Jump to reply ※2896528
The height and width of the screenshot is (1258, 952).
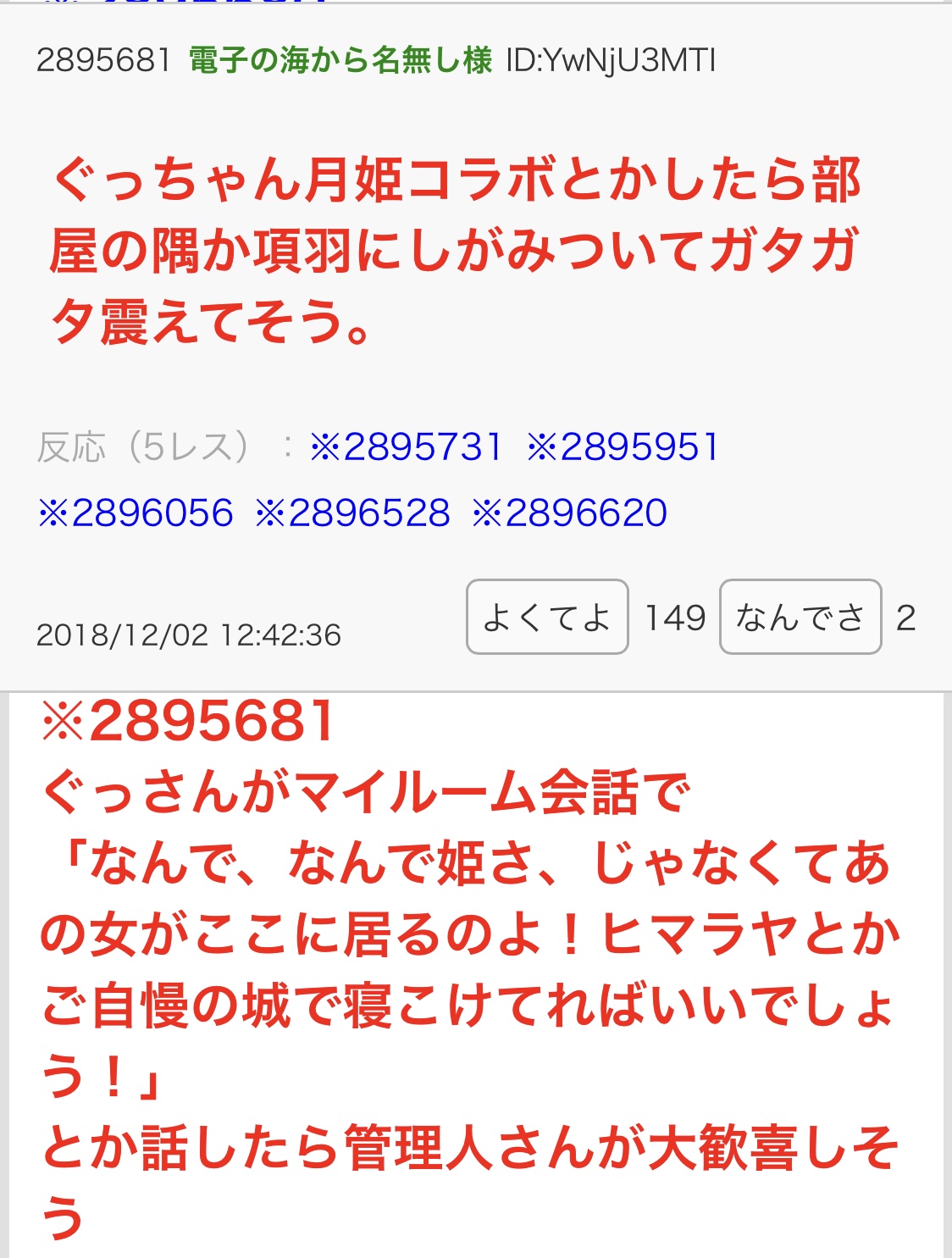(x=352, y=513)
